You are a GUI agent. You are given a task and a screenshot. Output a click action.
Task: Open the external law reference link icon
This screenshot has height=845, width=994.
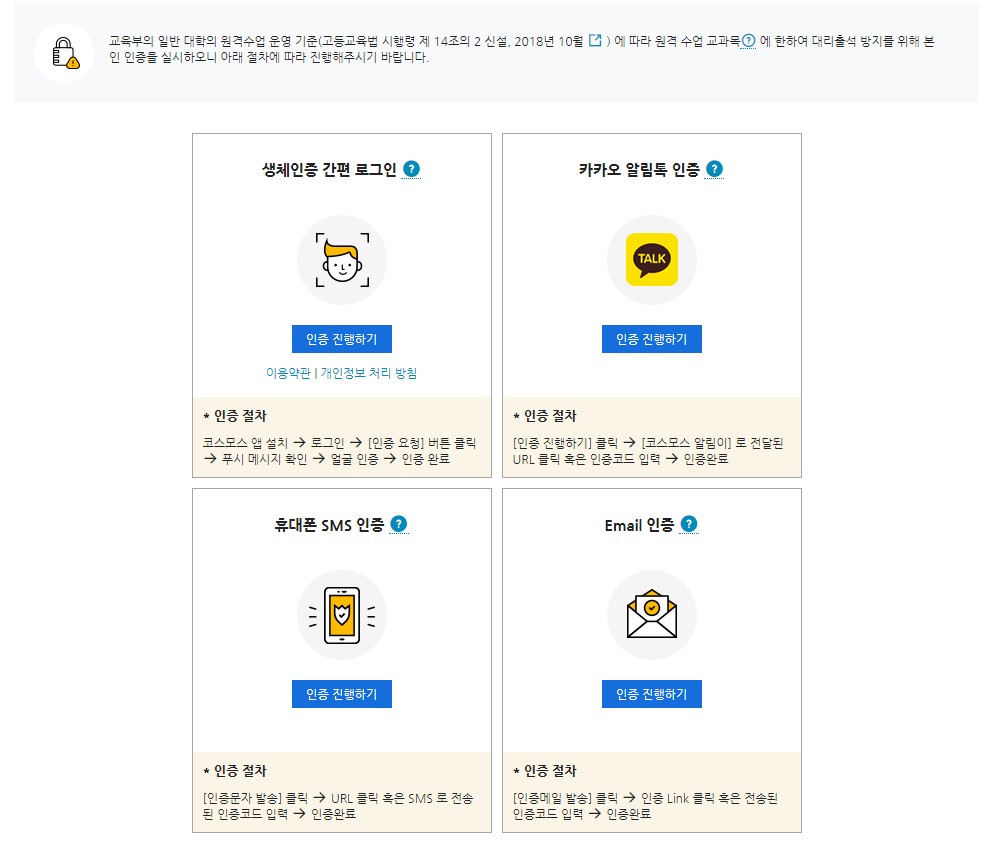tap(595, 41)
